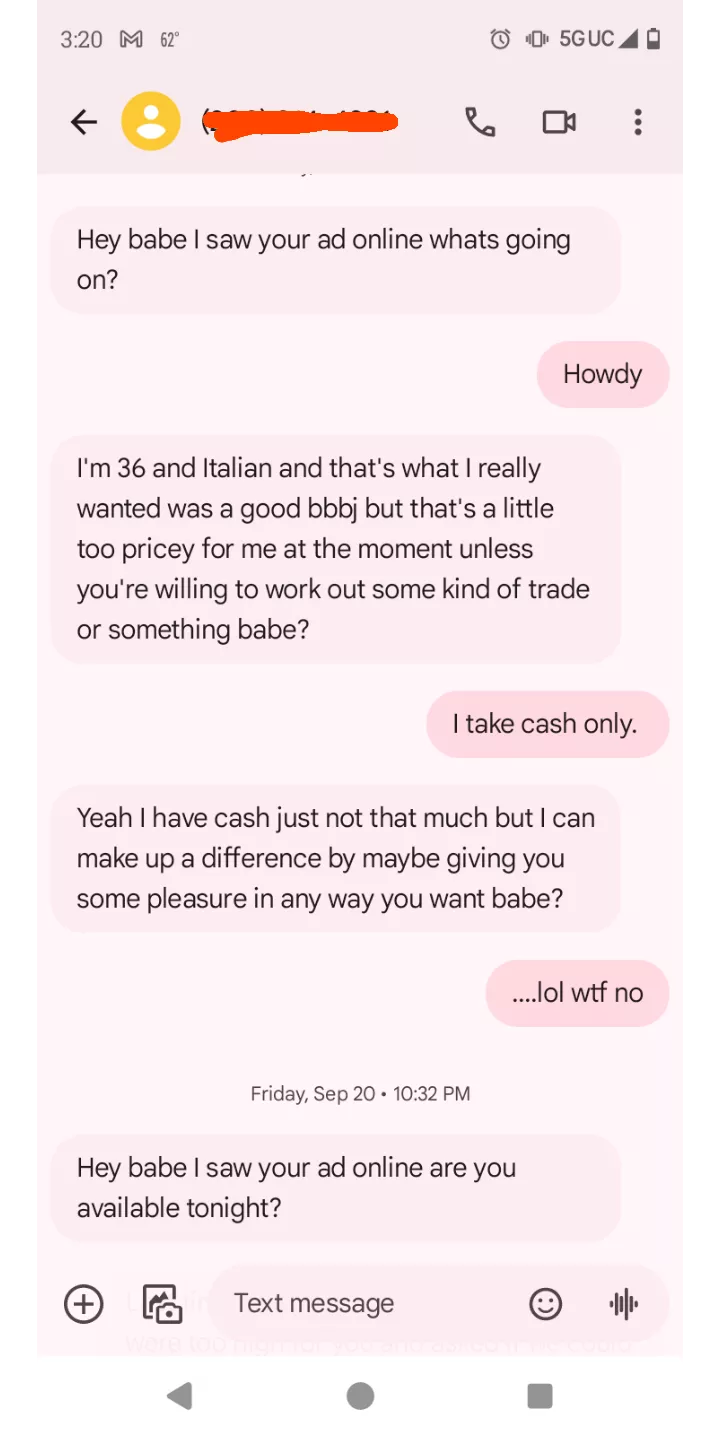Open the three-dot overflow menu
The height and width of the screenshot is (1435, 720).
coord(637,121)
